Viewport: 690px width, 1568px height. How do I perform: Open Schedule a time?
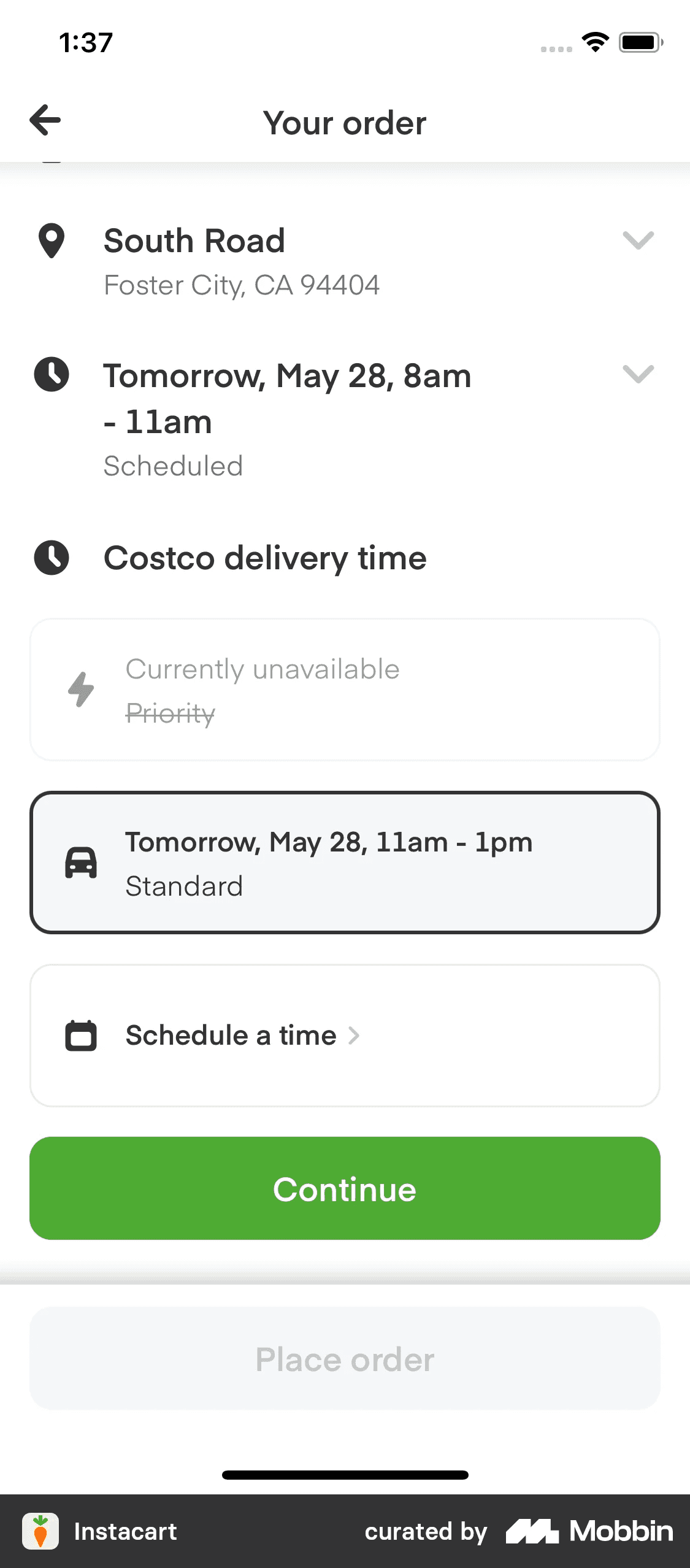[x=345, y=1036]
